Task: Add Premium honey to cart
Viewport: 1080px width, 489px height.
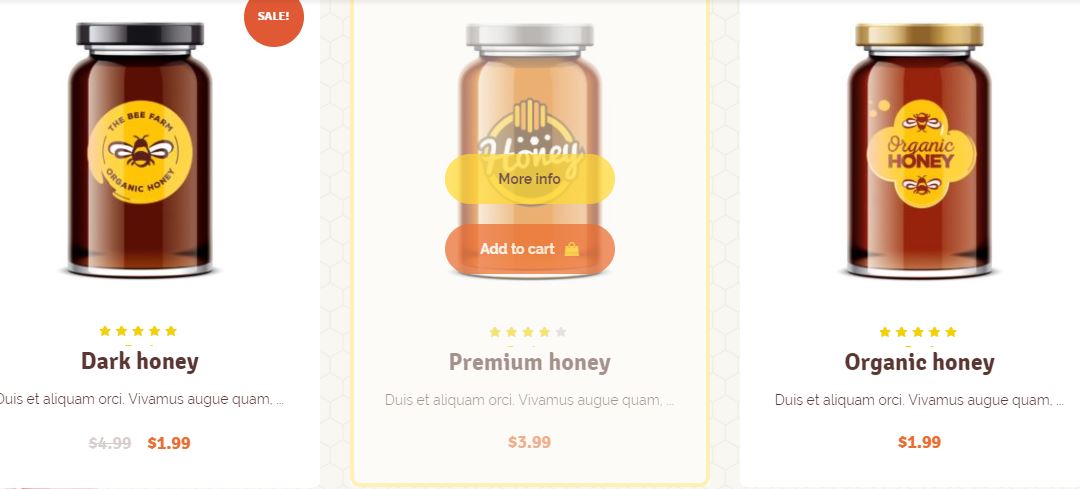Action: [x=529, y=249]
